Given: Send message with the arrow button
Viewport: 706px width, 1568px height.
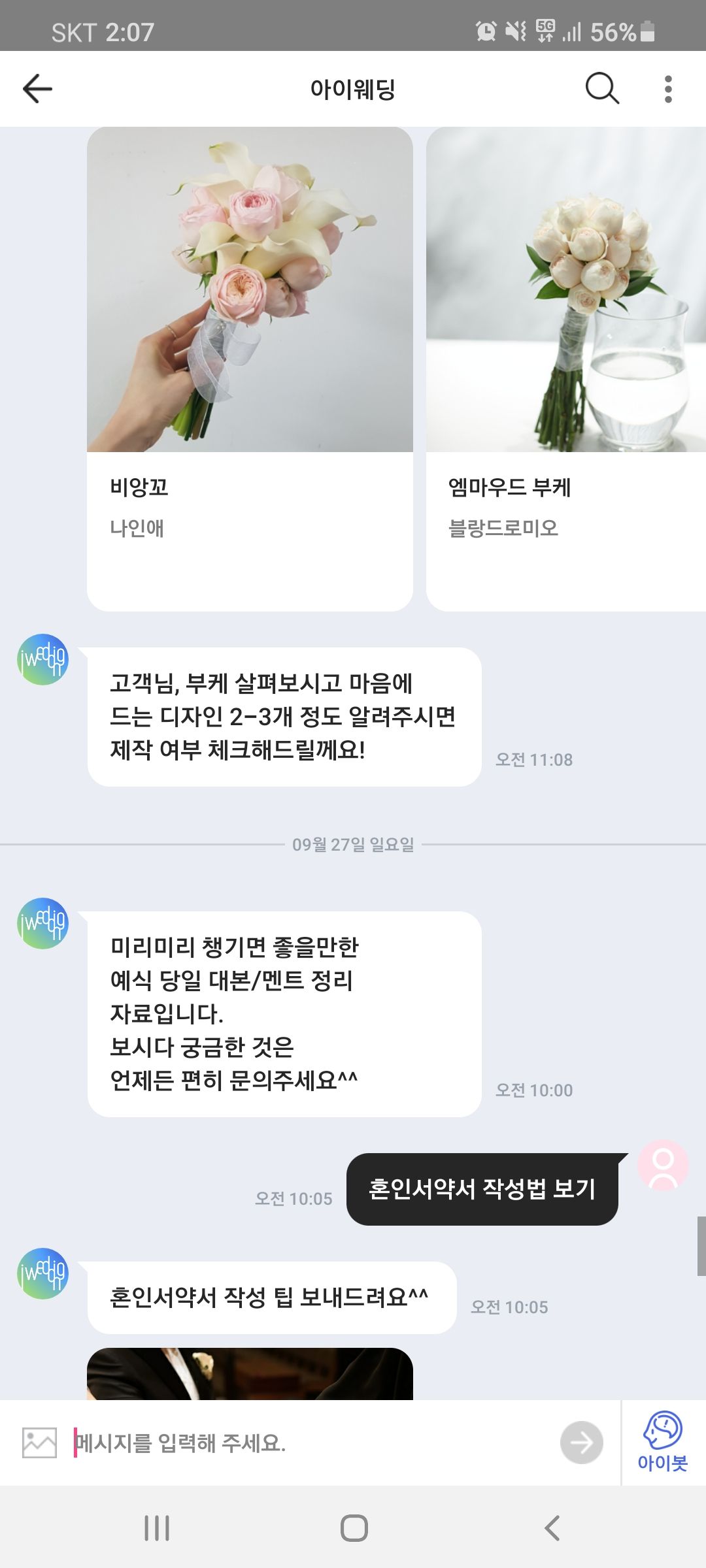Looking at the screenshot, I should (x=581, y=1443).
